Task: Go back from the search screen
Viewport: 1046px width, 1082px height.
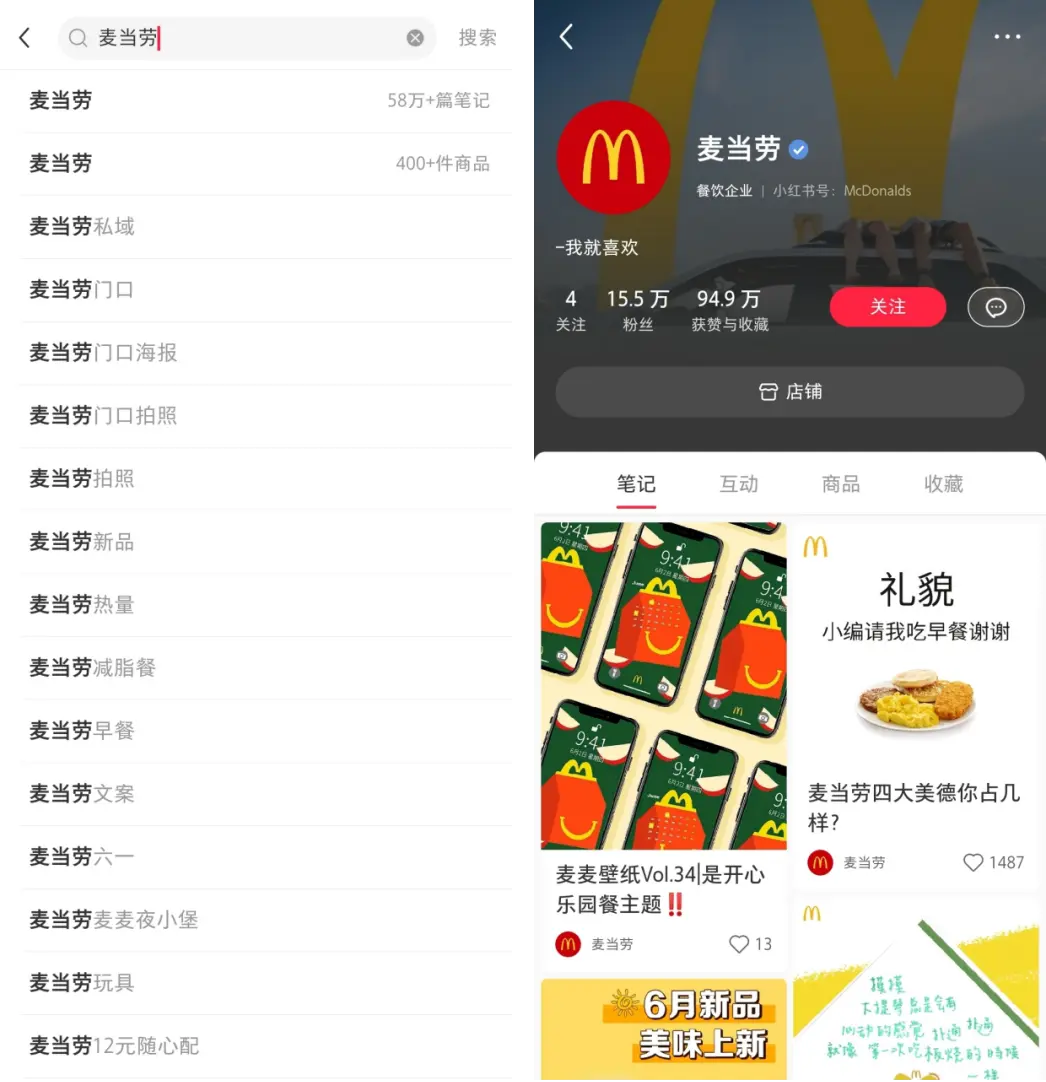Action: tap(25, 38)
